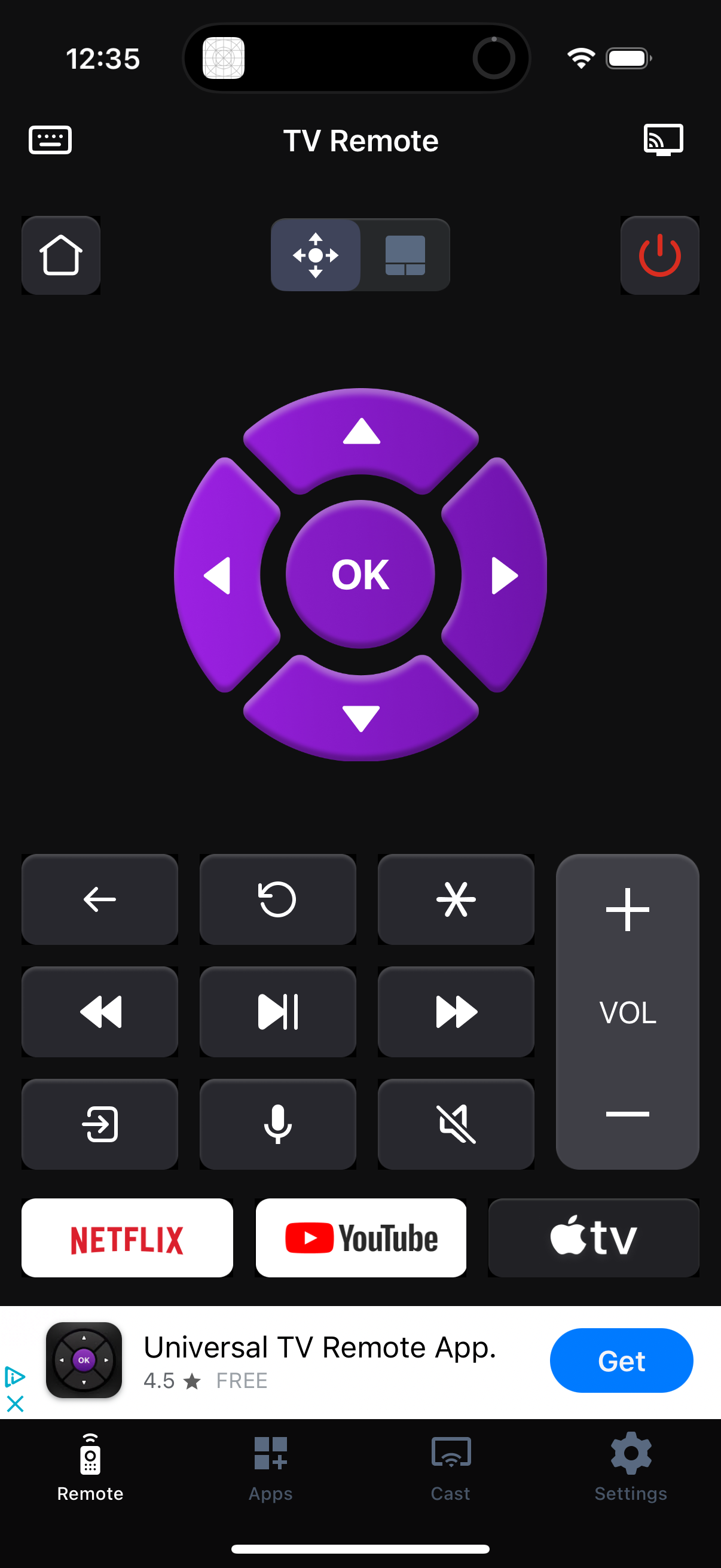Get the Universal TV Remote App
This screenshot has height=1568, width=721.
click(621, 1361)
